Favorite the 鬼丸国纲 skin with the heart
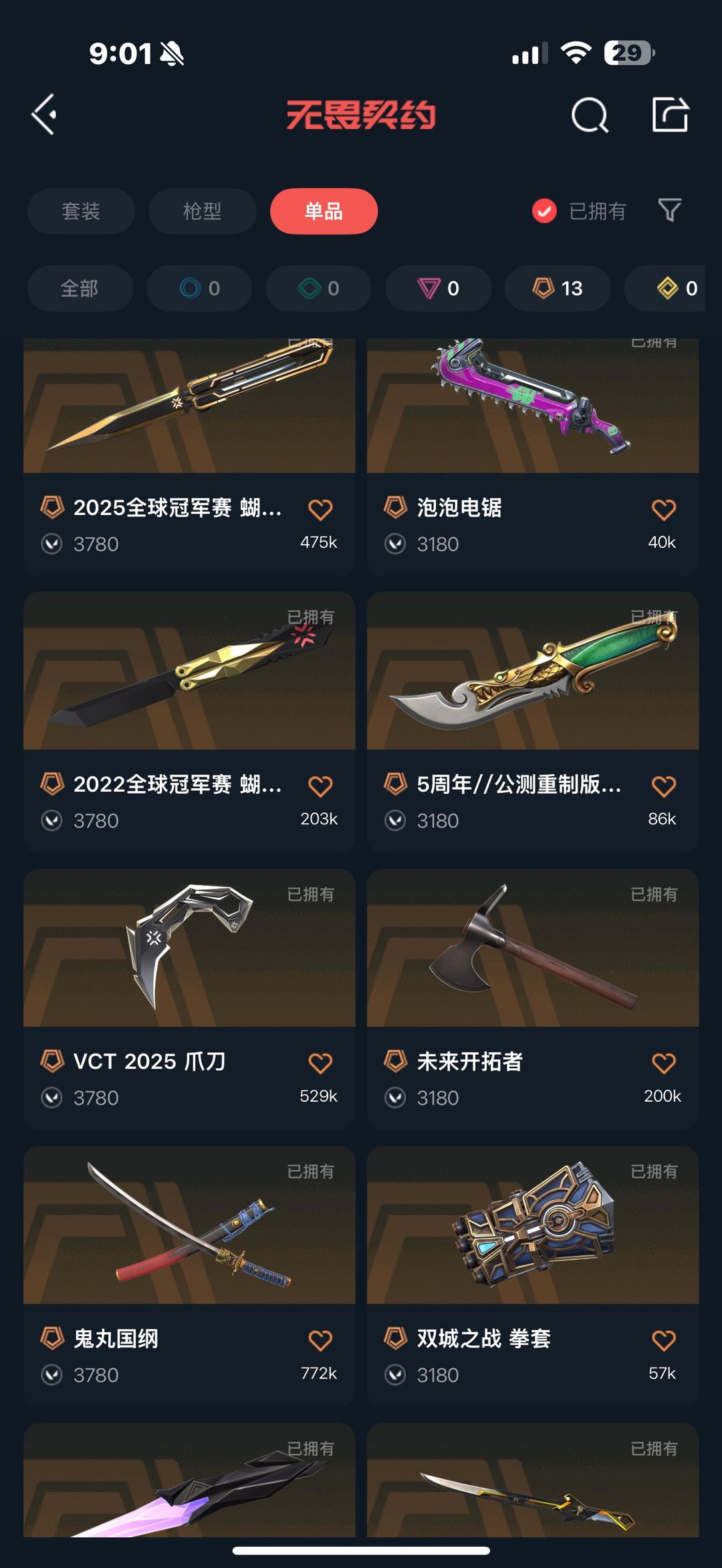722x1568 pixels. (320, 1341)
